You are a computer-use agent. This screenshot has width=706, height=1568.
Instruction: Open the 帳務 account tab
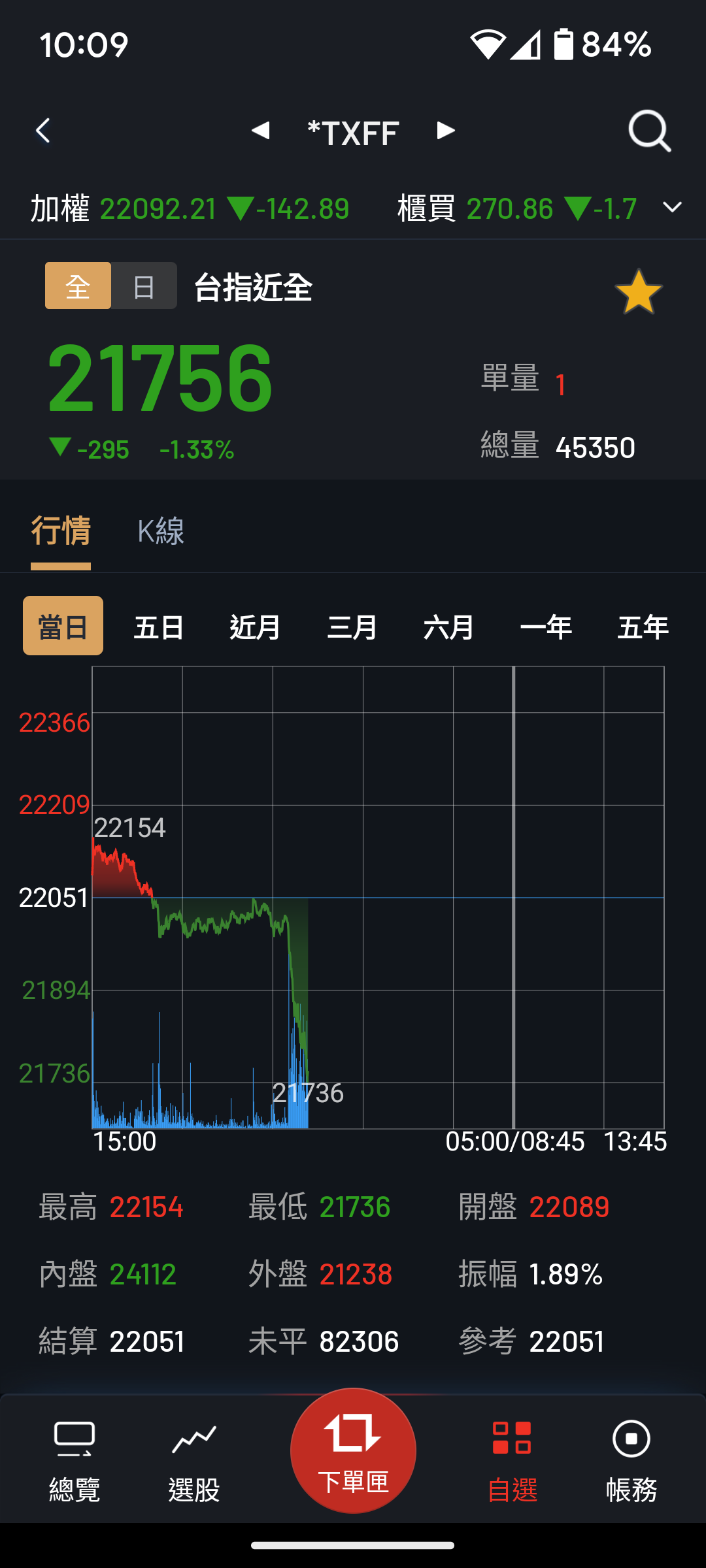tap(631, 1461)
